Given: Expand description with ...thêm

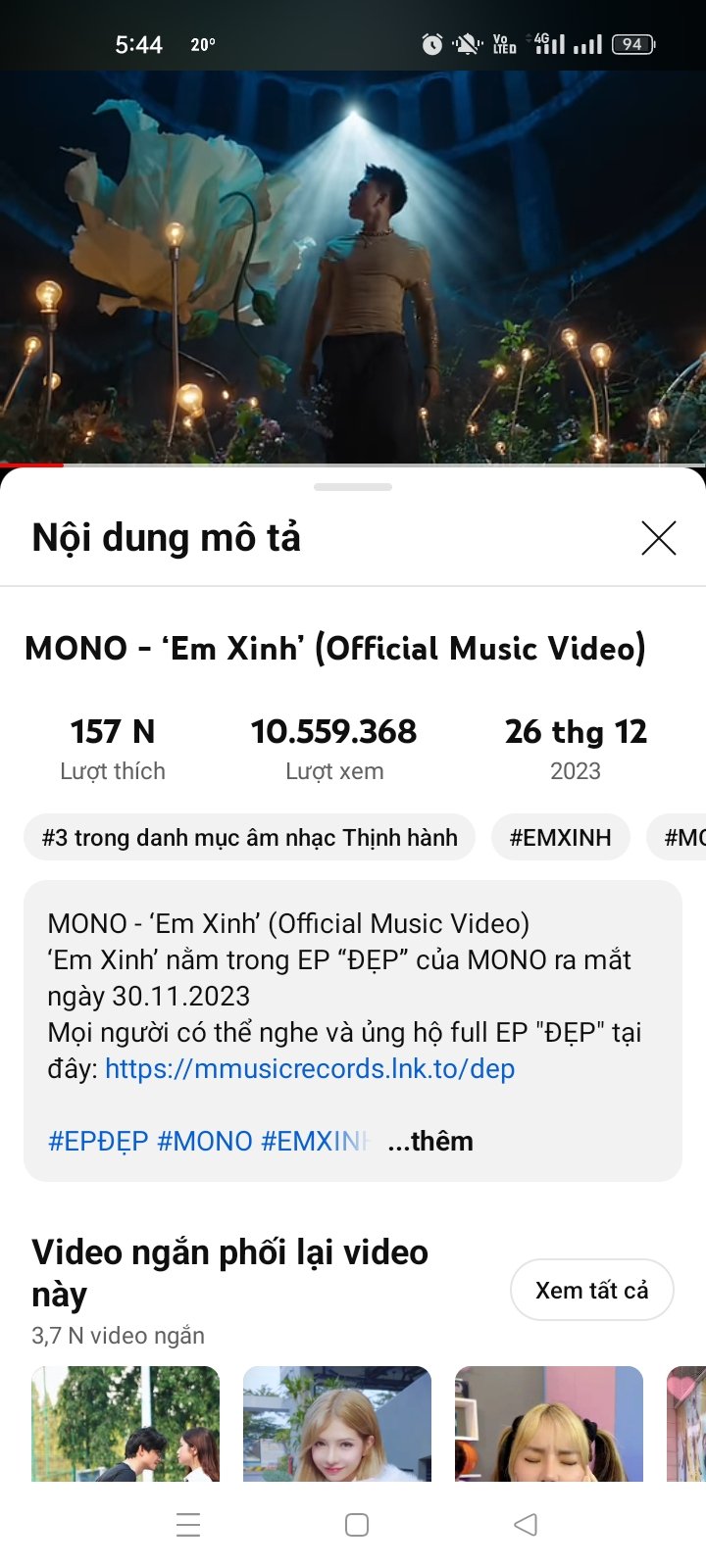Looking at the screenshot, I should click(430, 1141).
